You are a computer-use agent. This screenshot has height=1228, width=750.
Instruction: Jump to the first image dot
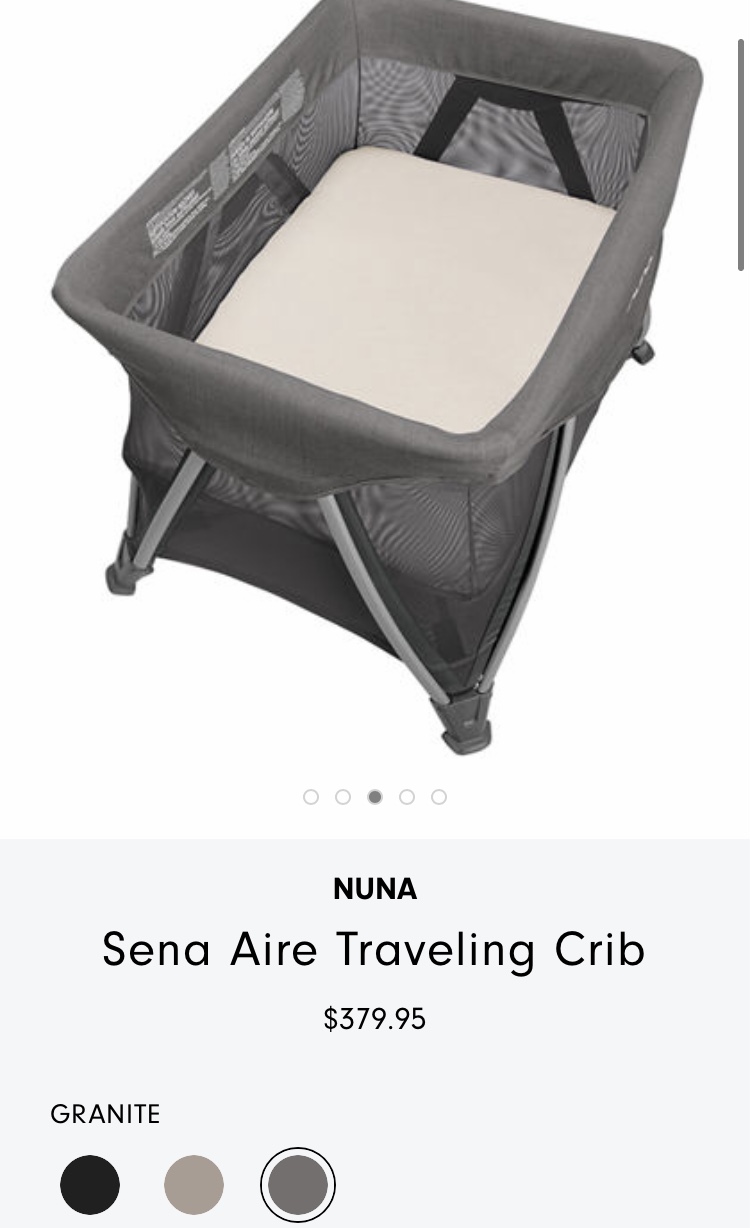tap(311, 797)
